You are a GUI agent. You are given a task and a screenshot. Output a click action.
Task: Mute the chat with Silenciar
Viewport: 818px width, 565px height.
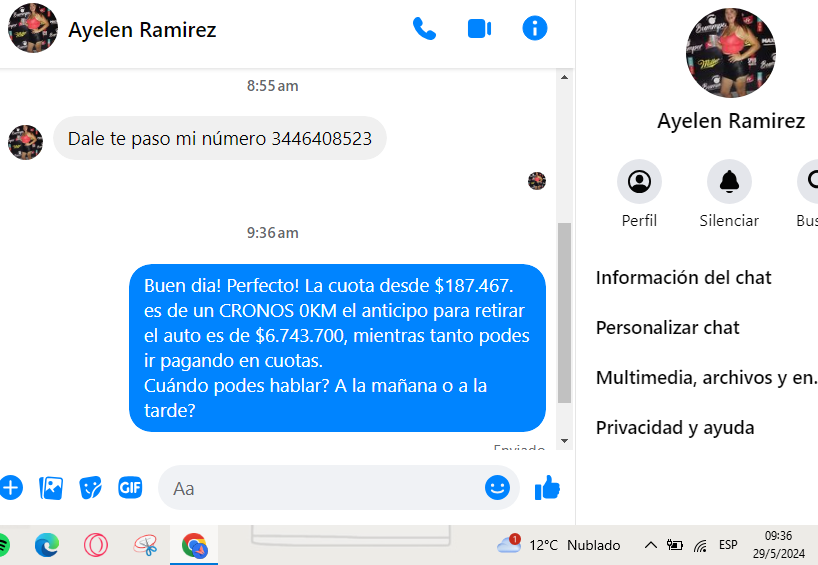tap(729, 182)
